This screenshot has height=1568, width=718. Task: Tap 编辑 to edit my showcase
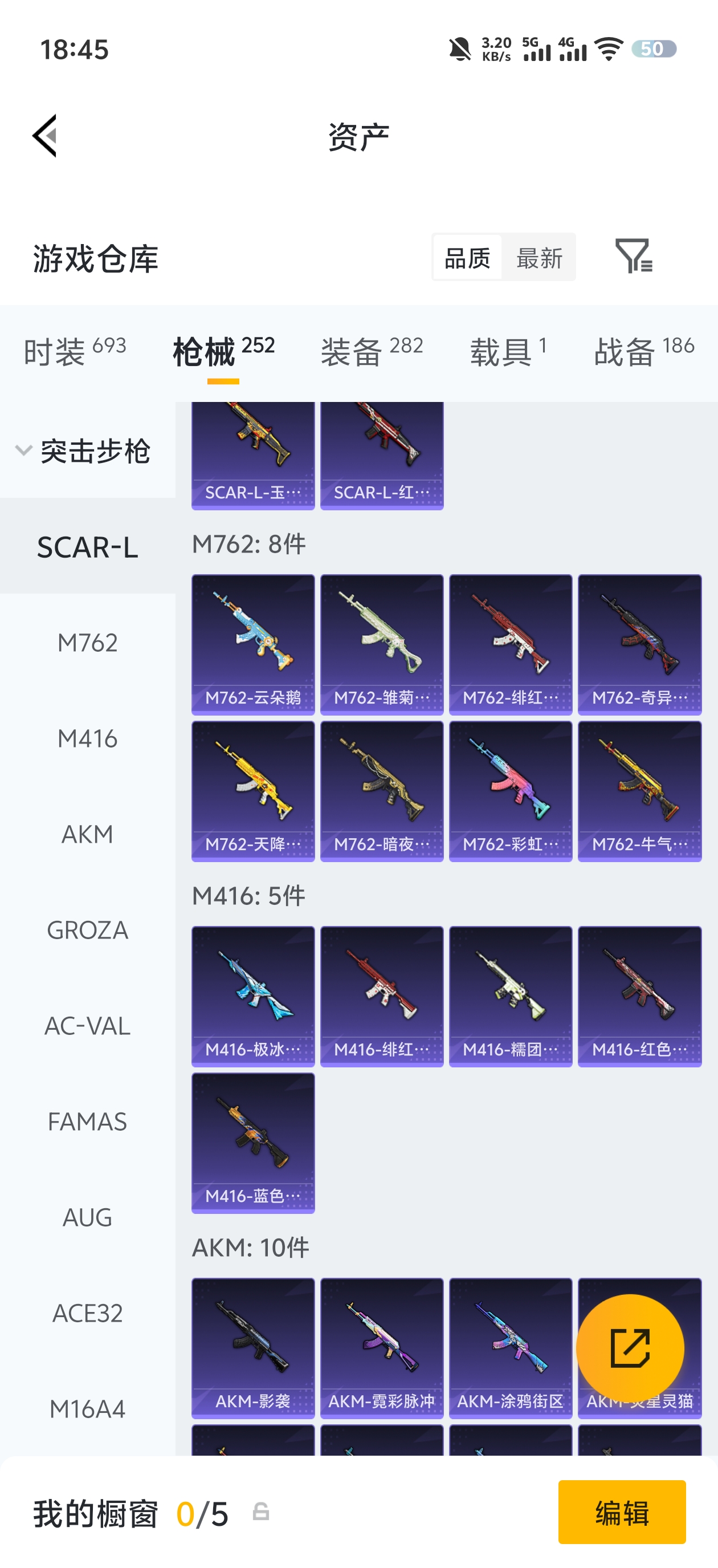pyautogui.click(x=621, y=1512)
